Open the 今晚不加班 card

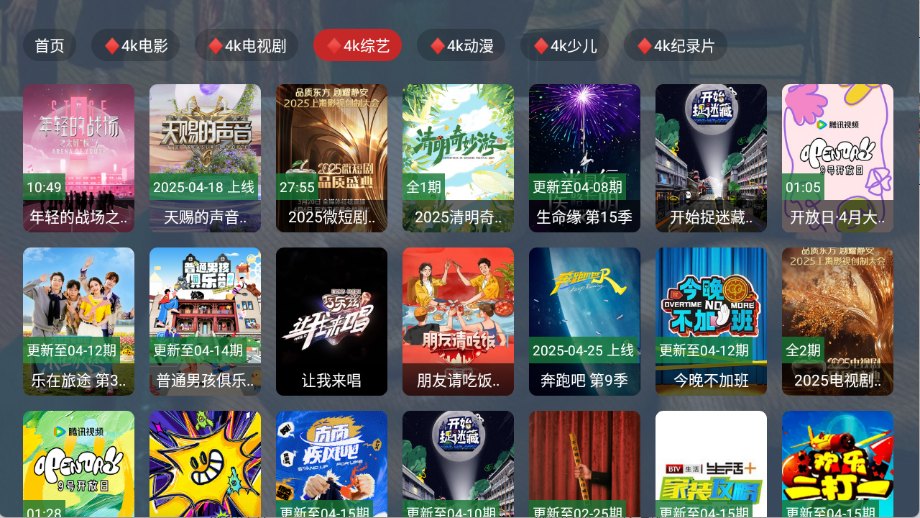pyautogui.click(x=711, y=321)
